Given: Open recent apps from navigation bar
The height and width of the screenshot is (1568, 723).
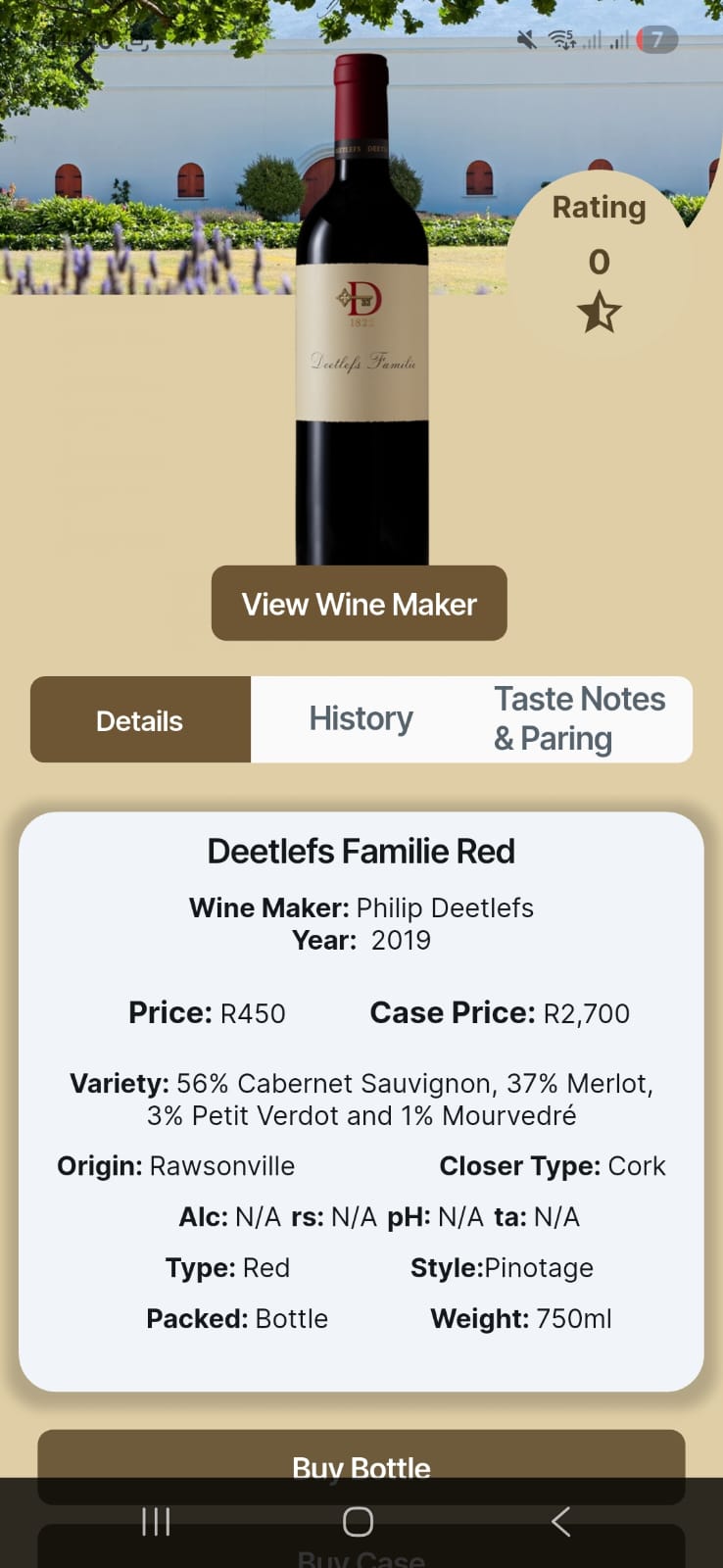Looking at the screenshot, I should [155, 1522].
